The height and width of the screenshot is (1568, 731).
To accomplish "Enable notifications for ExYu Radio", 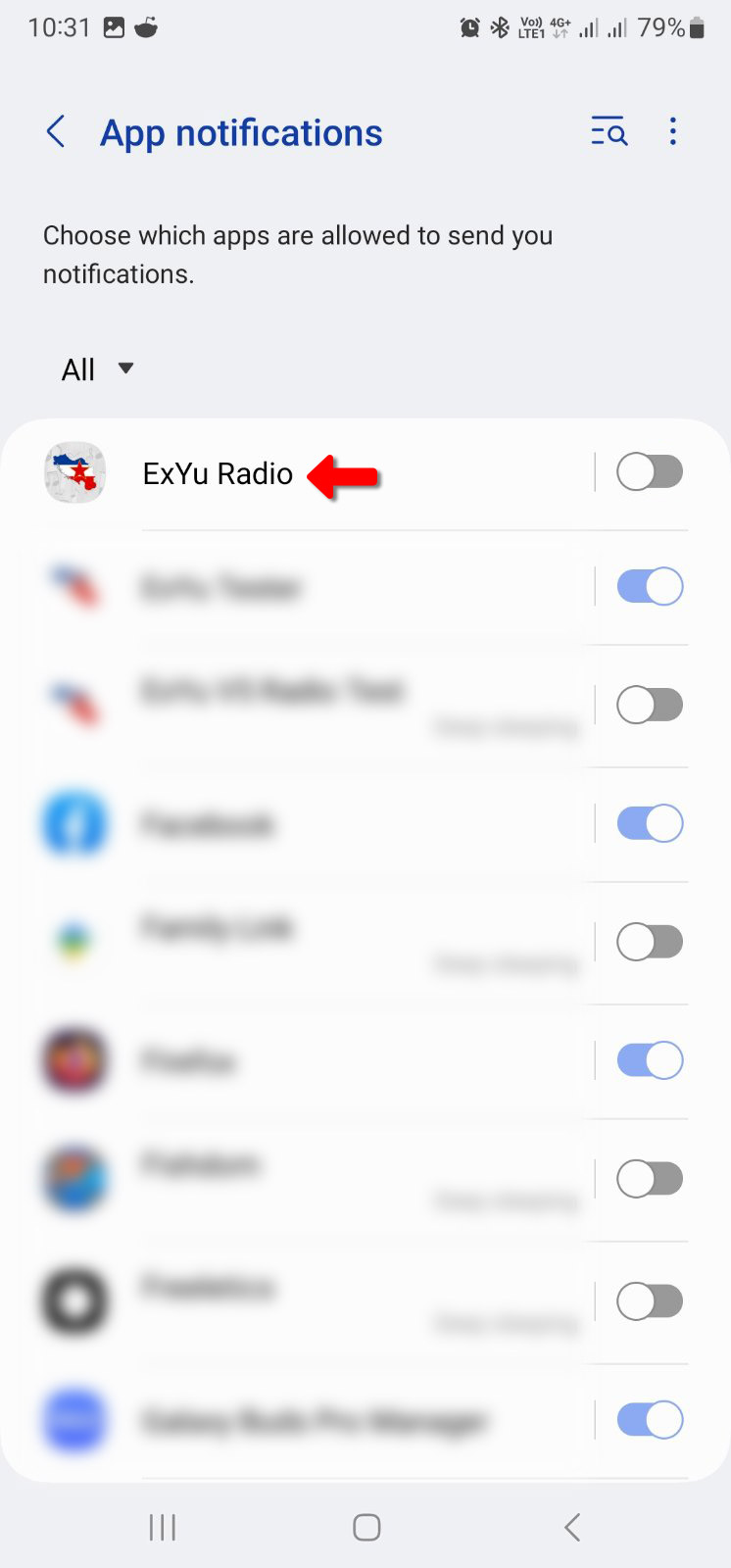I will click(649, 472).
